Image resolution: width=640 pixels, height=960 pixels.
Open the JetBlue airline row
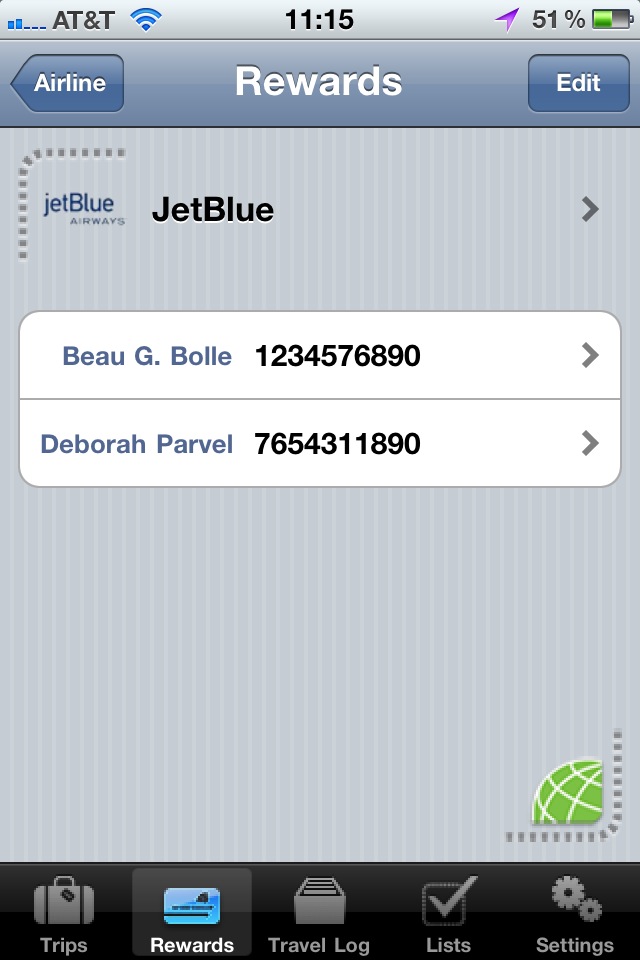320,209
